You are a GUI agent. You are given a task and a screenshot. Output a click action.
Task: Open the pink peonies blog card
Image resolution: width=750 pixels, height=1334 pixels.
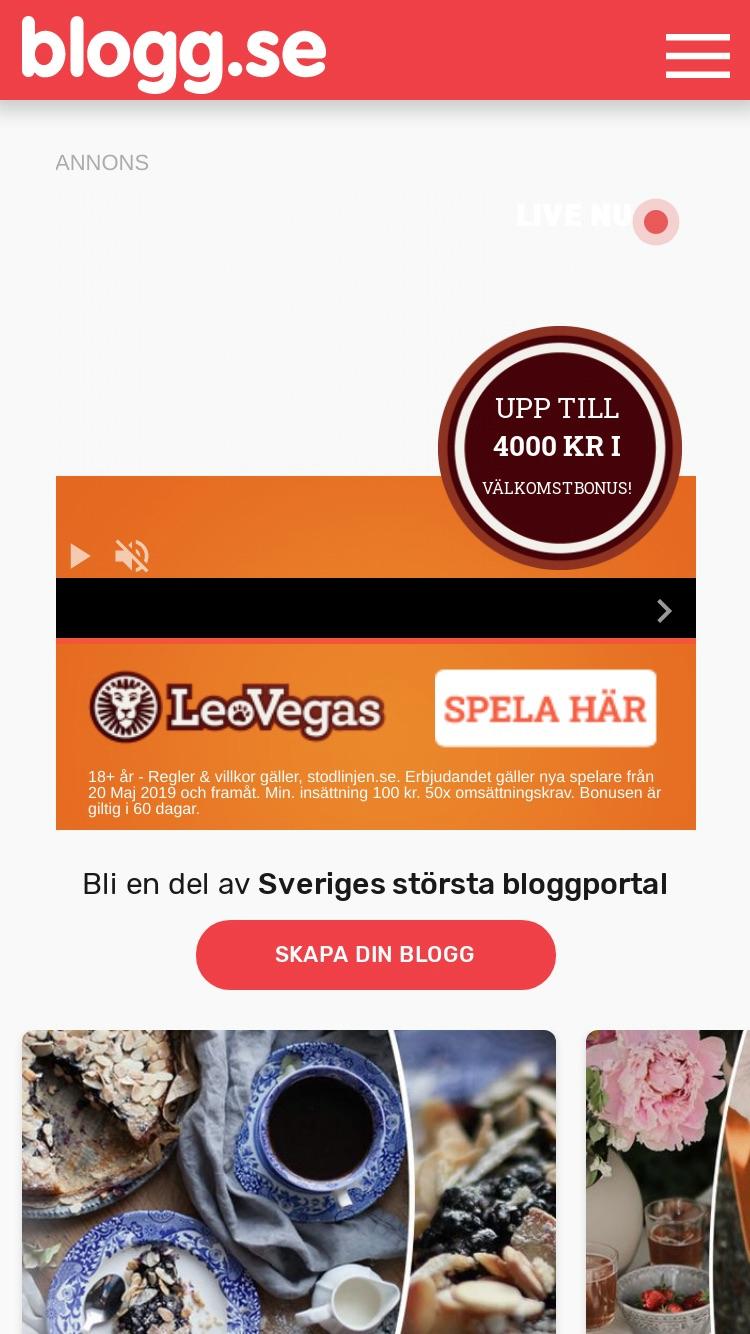668,1182
